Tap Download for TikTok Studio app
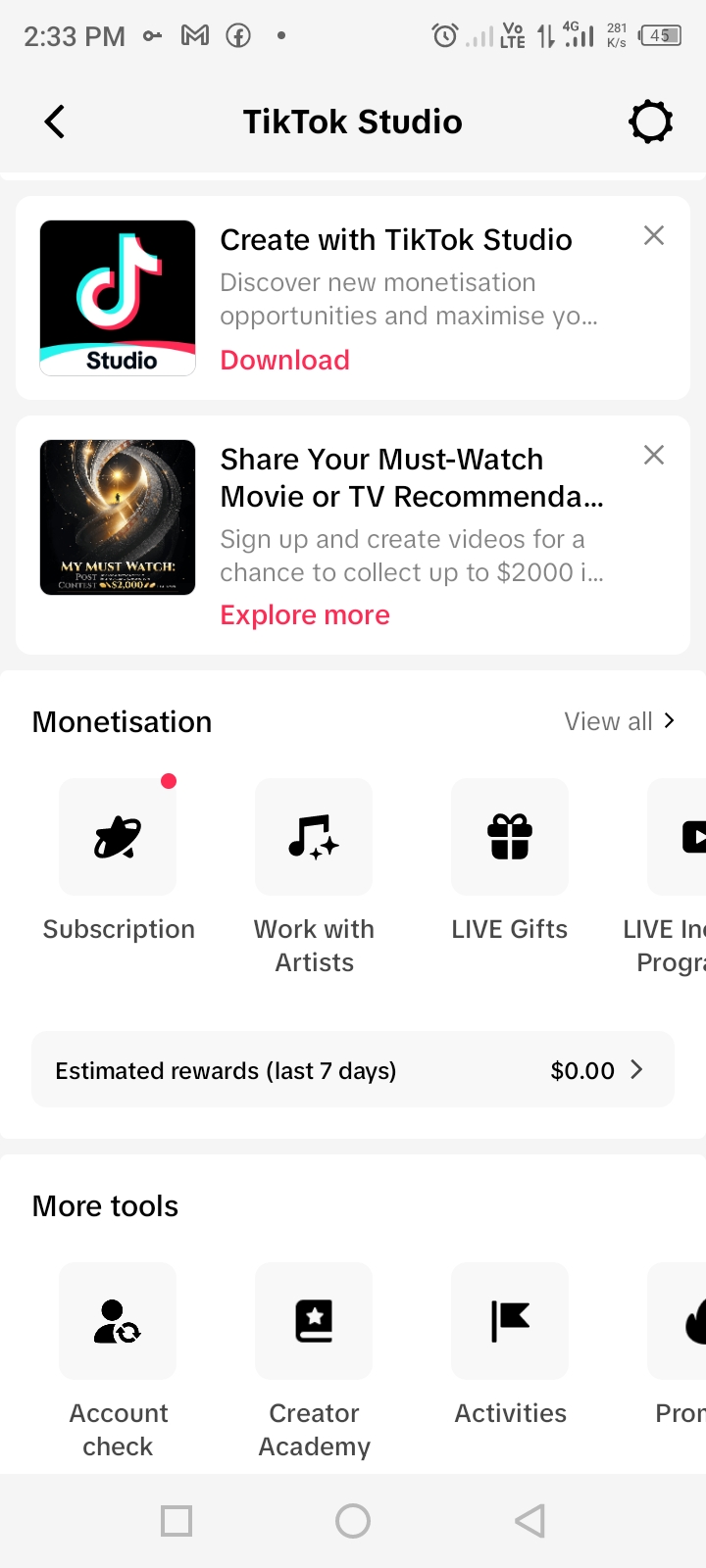Viewport: 706px width, 1568px height. 284,360
